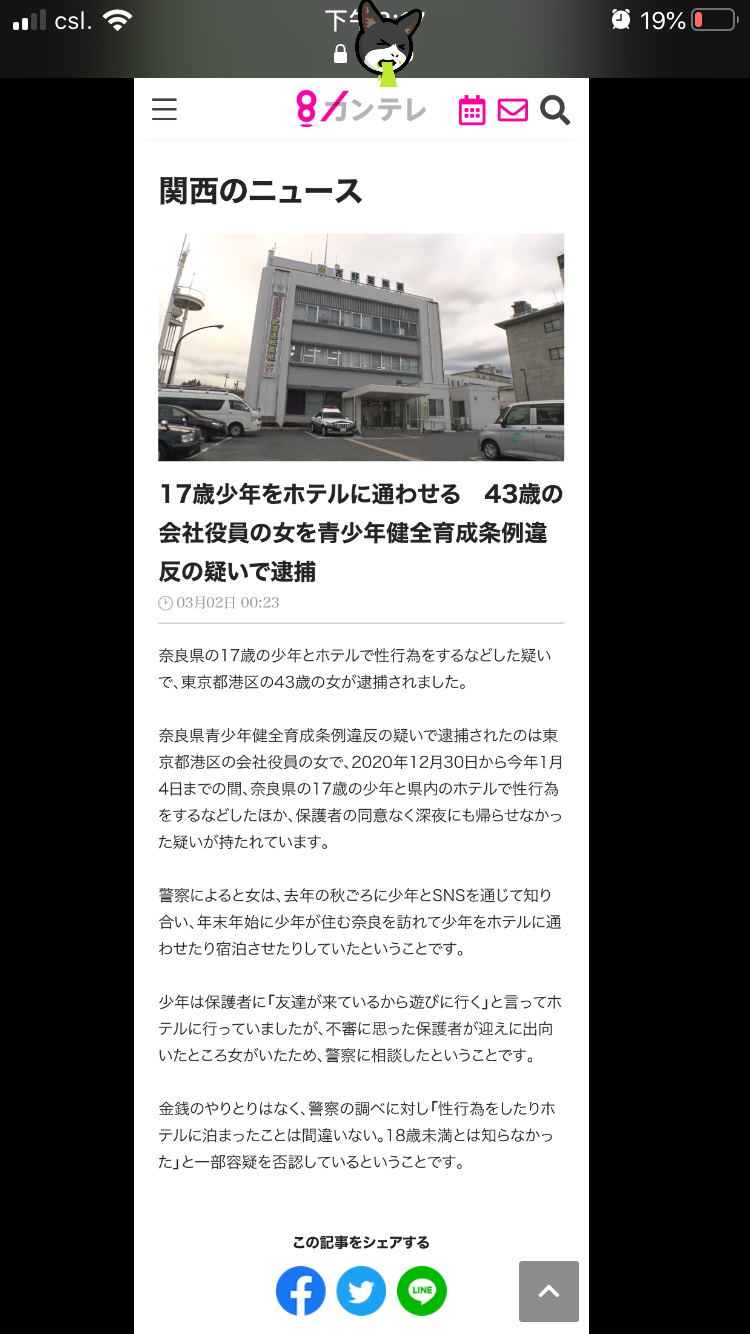Viewport: 750px width, 1334px height.
Task: Open the Kantele logo home link
Action: [x=361, y=109]
